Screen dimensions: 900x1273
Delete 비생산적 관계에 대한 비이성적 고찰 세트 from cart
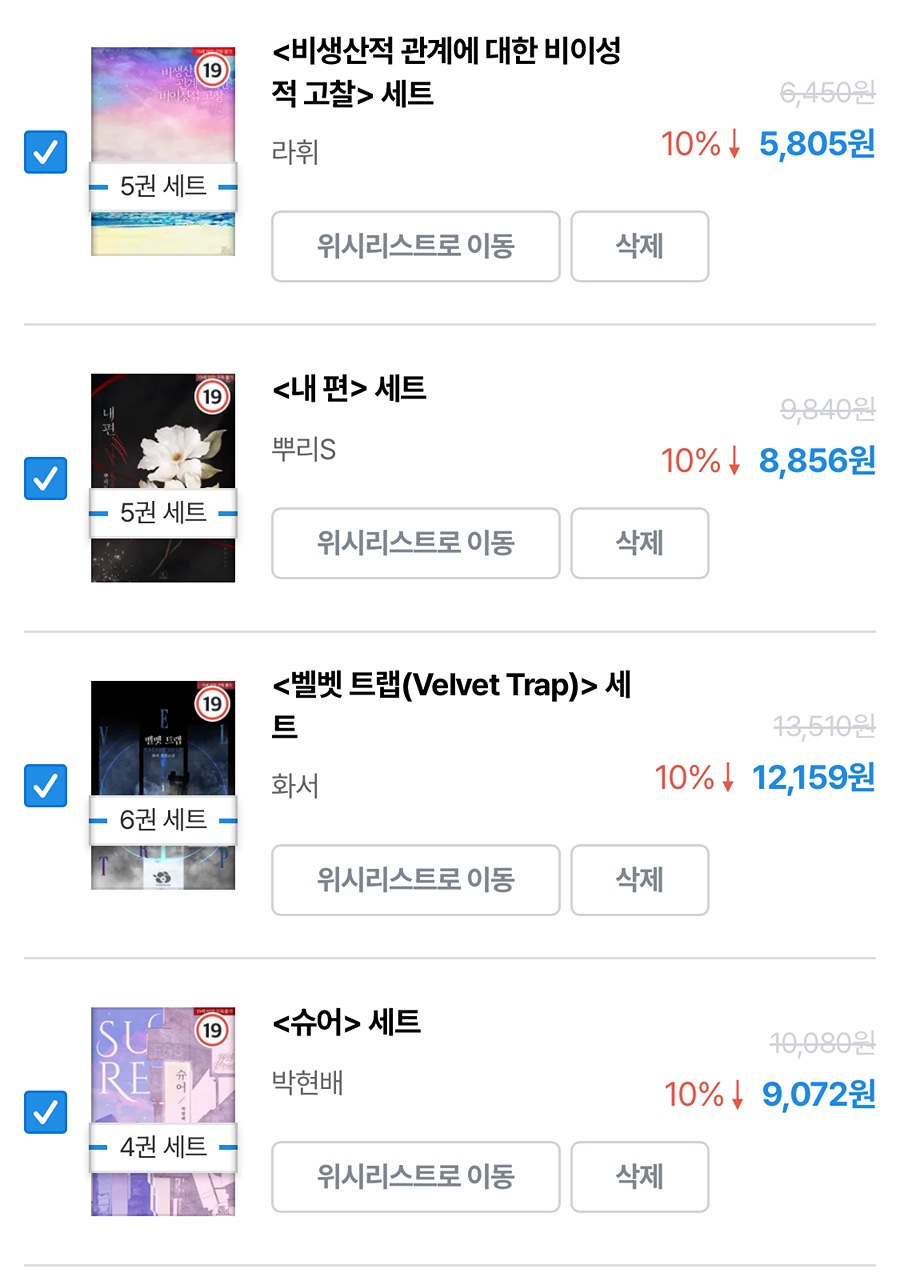point(639,246)
